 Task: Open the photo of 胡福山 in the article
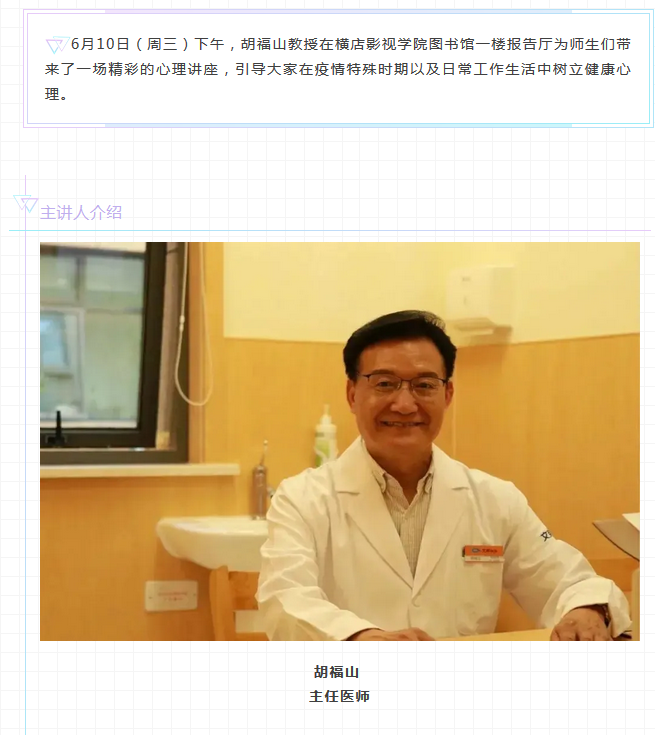pyautogui.click(x=340, y=440)
